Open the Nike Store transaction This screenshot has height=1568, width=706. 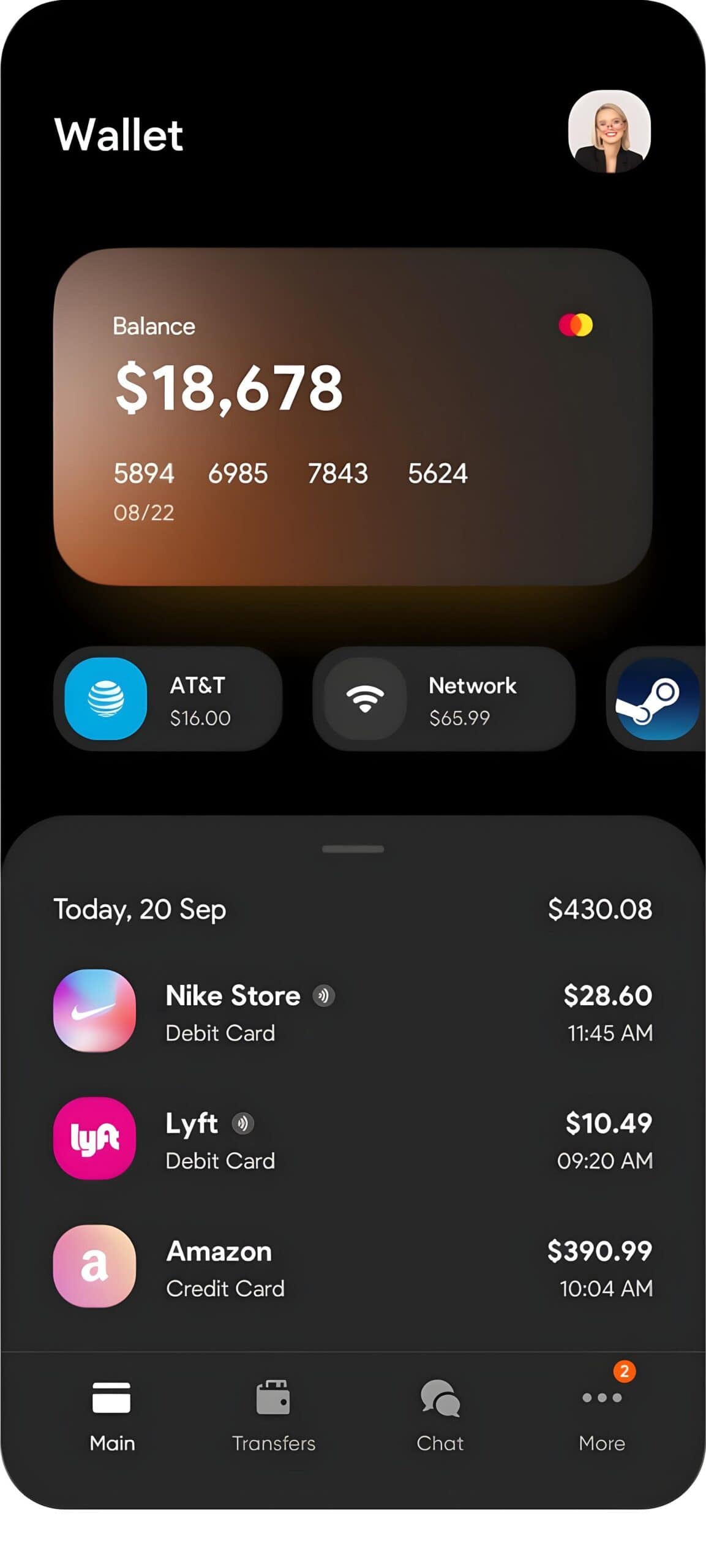coord(353,1011)
